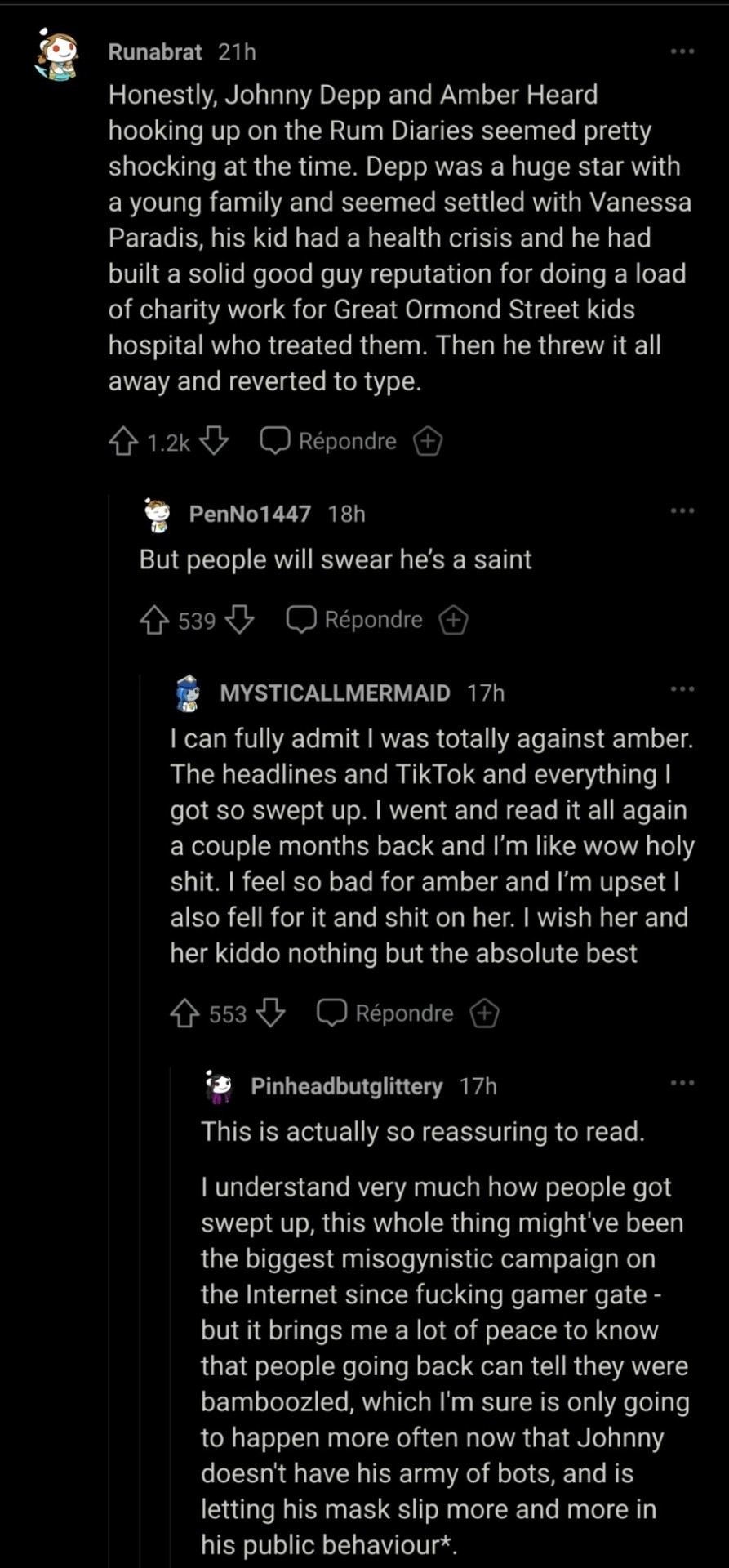The width and height of the screenshot is (729, 1568).
Task: Open overflow menu on MYSTICALLMERMAID's comment
Action: (682, 689)
